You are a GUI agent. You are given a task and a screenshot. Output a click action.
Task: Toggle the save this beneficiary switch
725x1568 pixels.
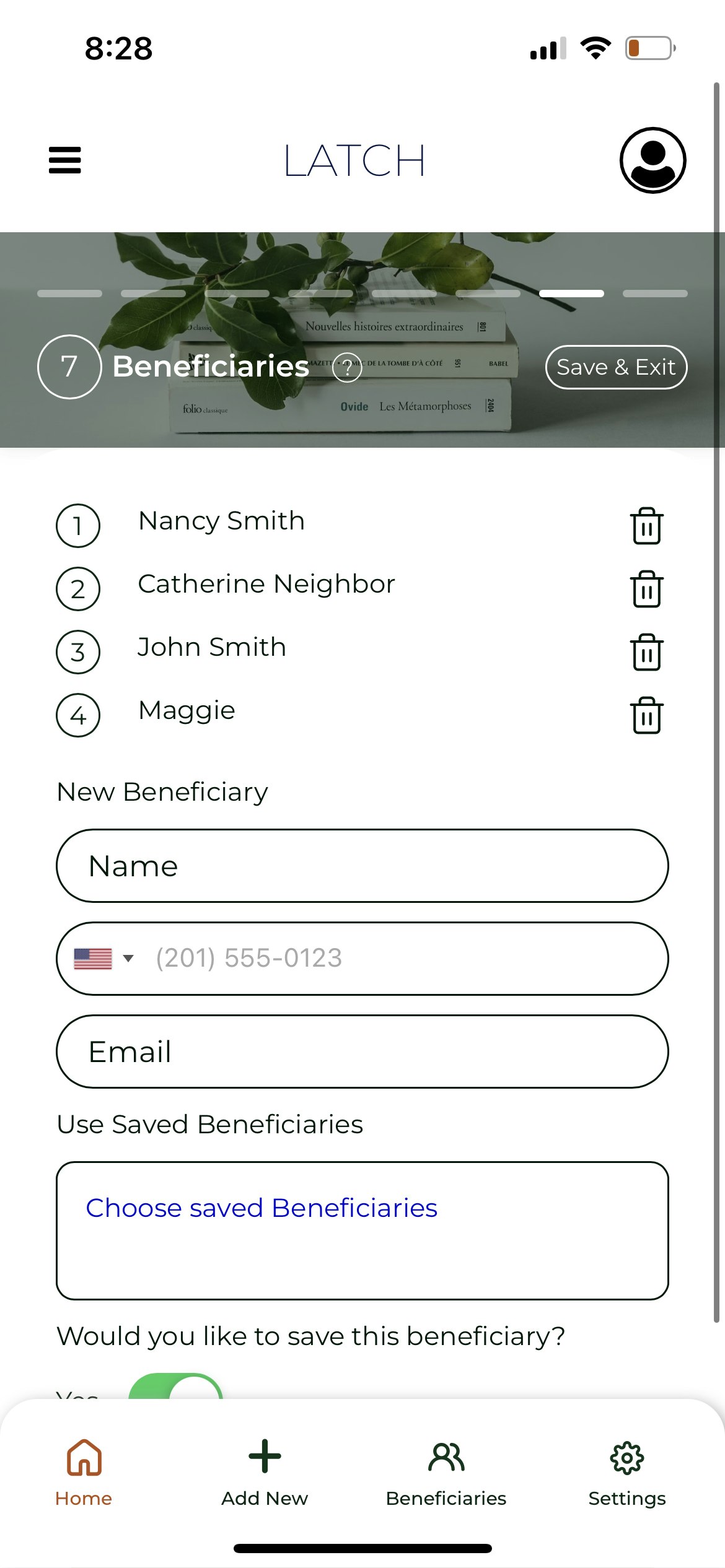(x=175, y=1388)
